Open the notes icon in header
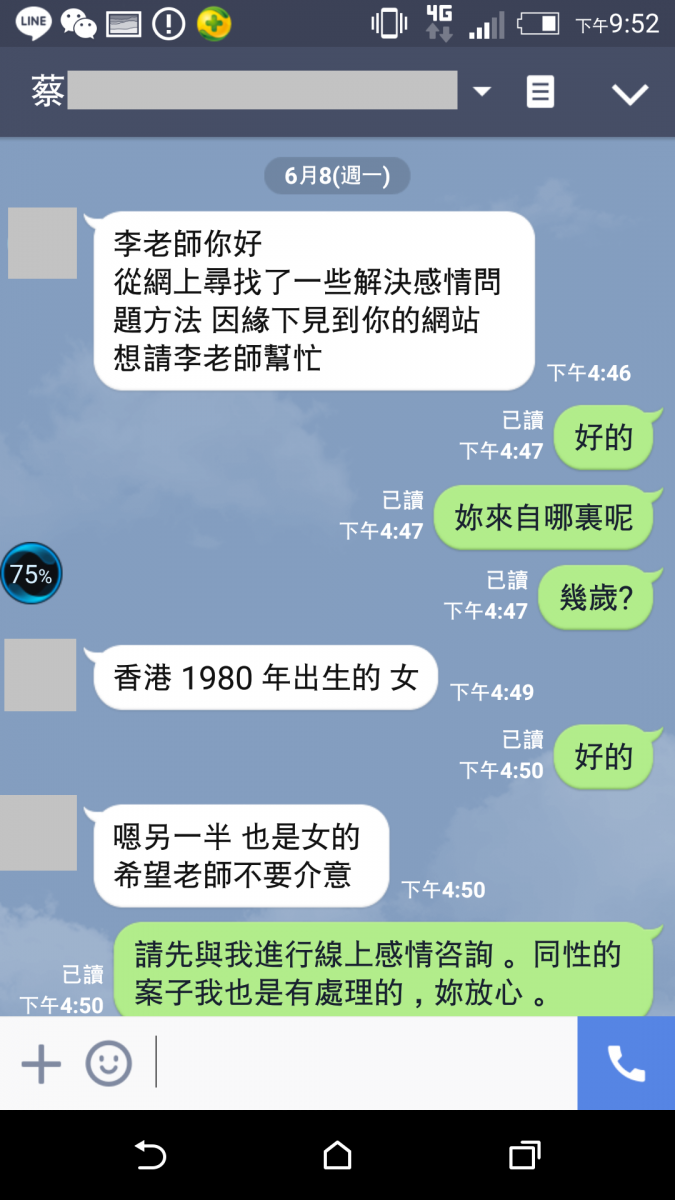Image resolution: width=675 pixels, height=1200 pixels. (540, 93)
